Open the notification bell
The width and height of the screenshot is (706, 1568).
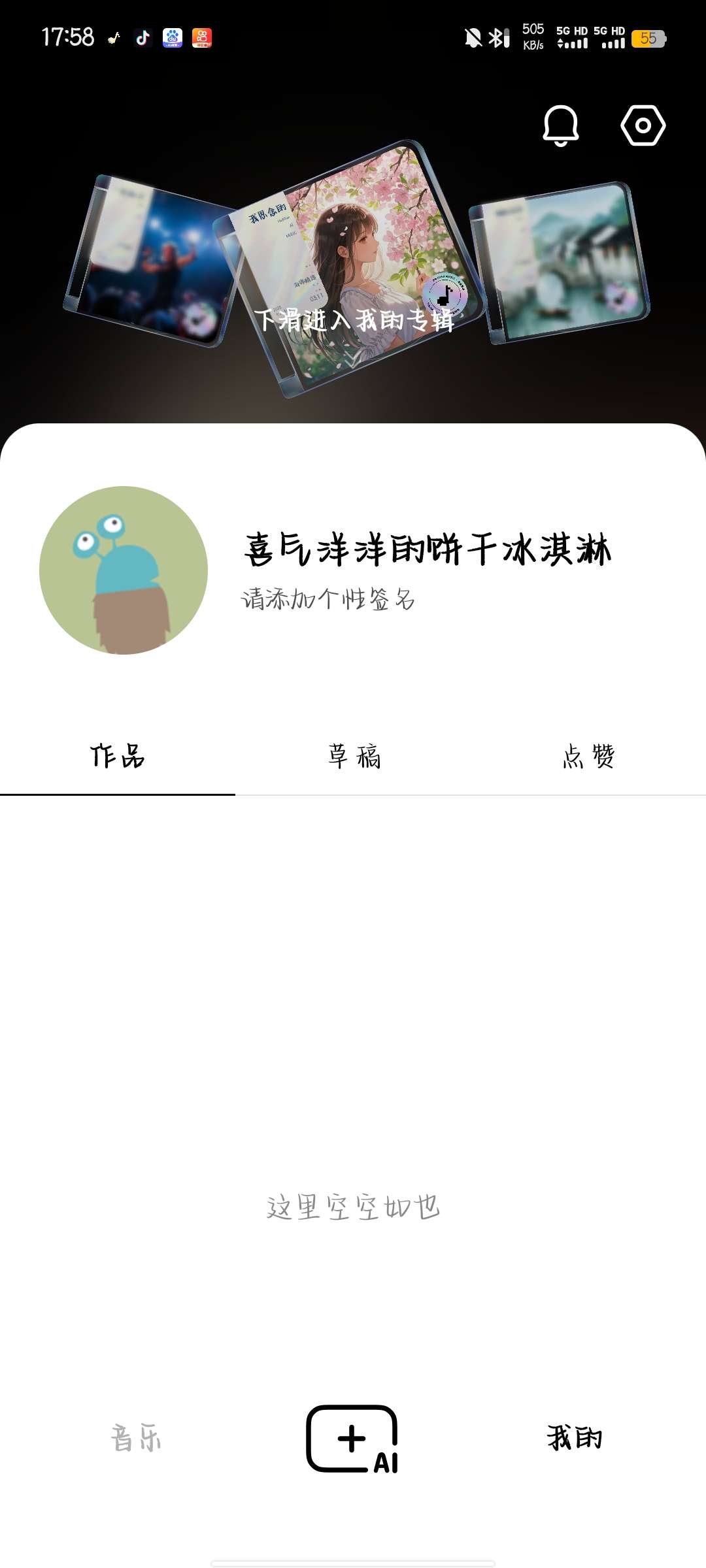tap(561, 125)
